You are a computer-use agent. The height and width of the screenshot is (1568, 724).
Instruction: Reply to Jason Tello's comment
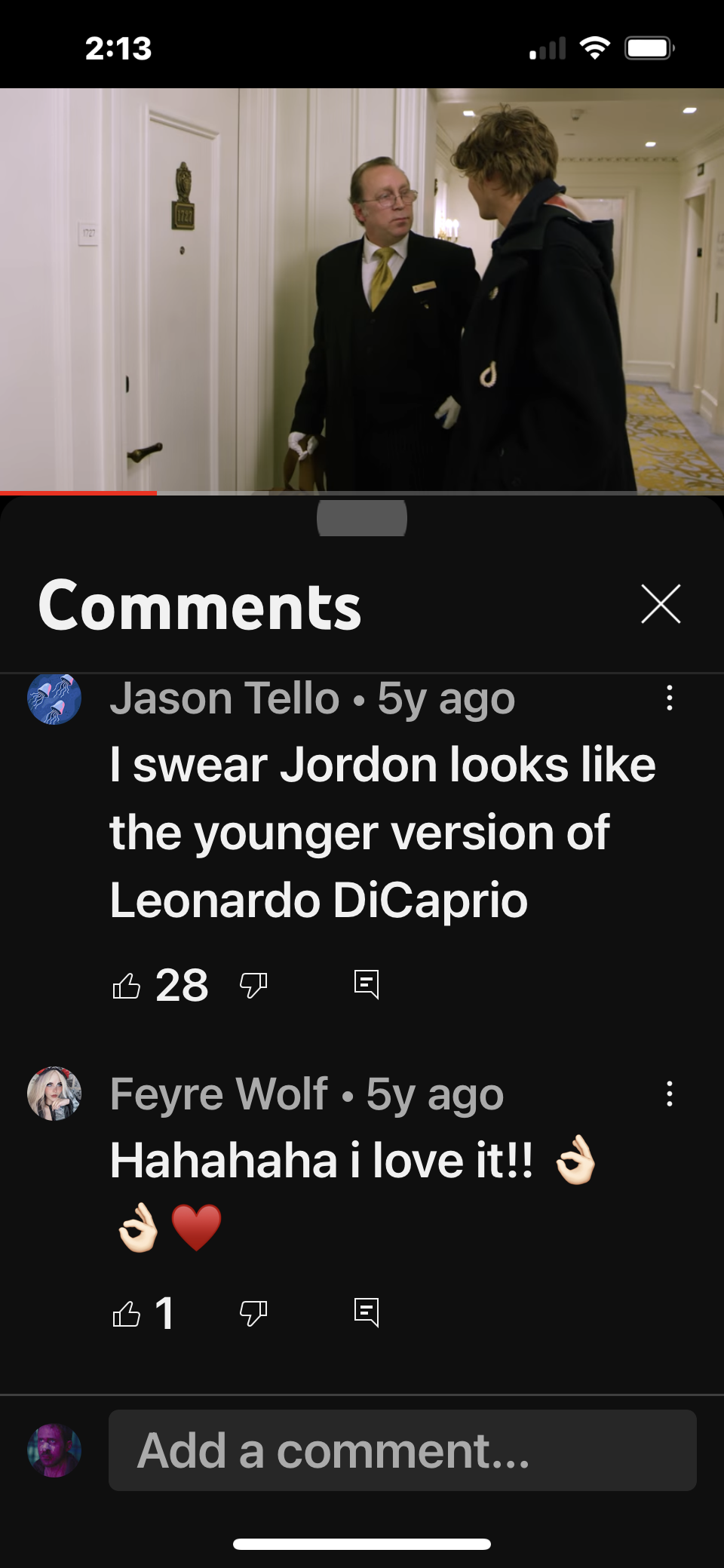click(x=367, y=984)
